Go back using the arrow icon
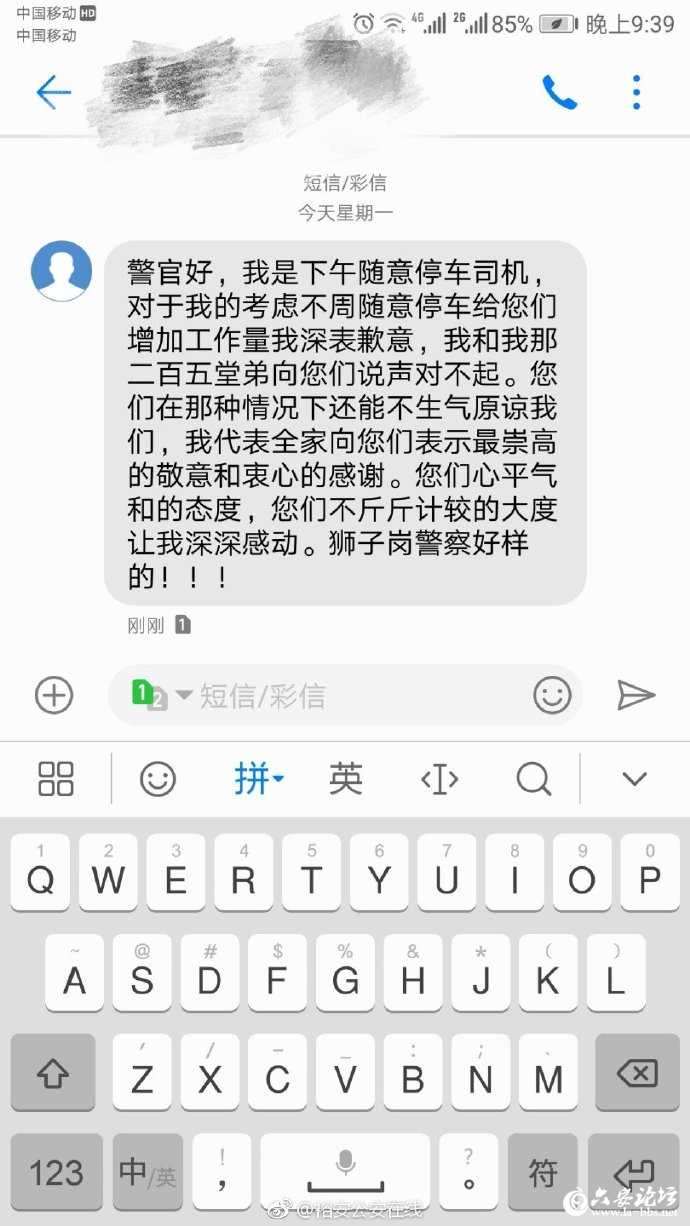 coord(53,92)
